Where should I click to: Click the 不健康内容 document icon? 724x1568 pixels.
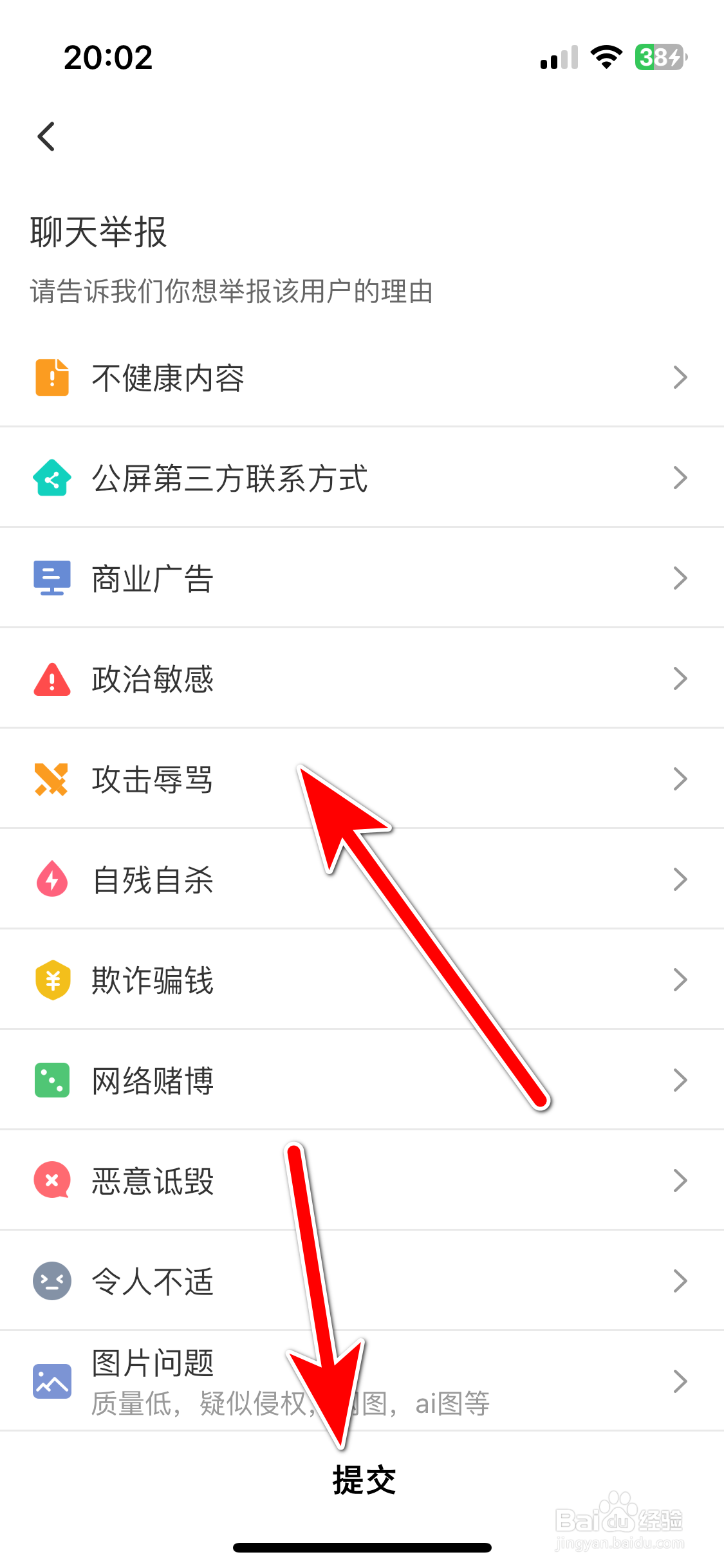point(51,377)
